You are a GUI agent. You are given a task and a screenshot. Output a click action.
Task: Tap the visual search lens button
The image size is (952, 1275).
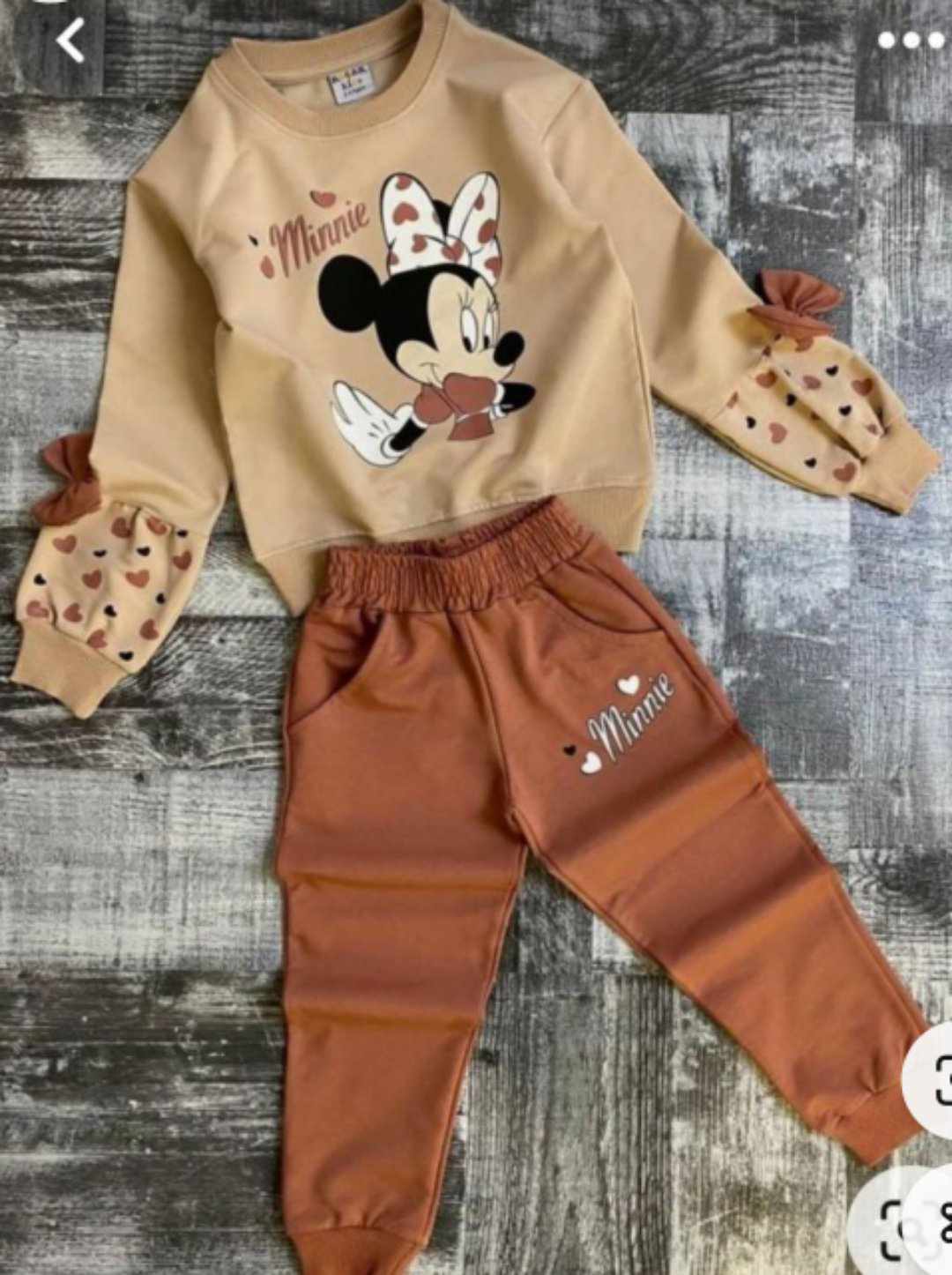click(934, 1077)
